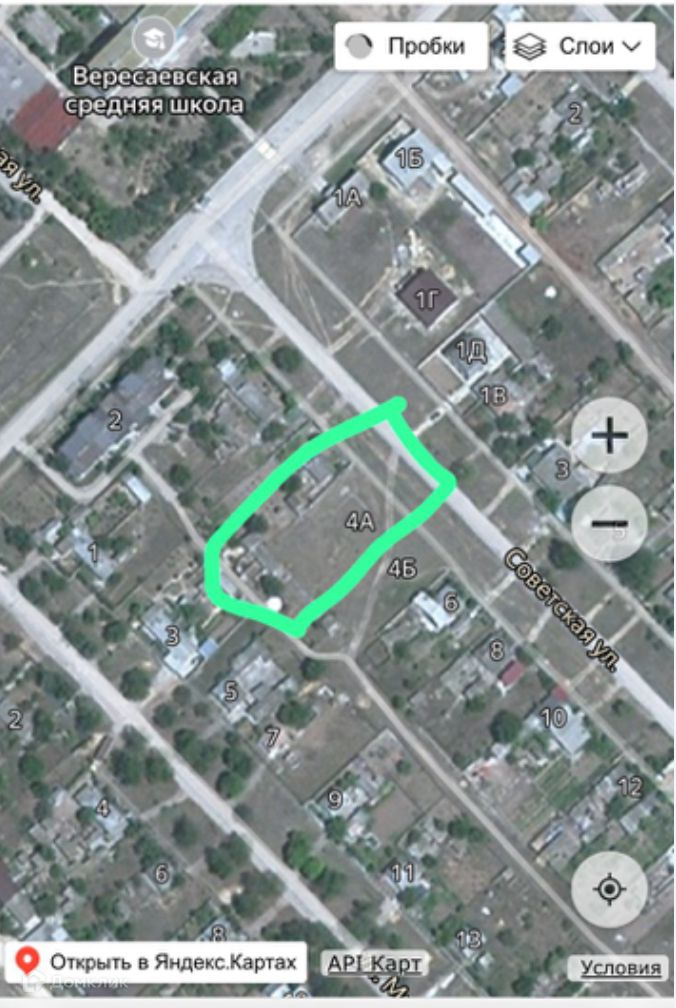Open the Слои layers dropdown
The height and width of the screenshot is (1008, 676).
[580, 46]
